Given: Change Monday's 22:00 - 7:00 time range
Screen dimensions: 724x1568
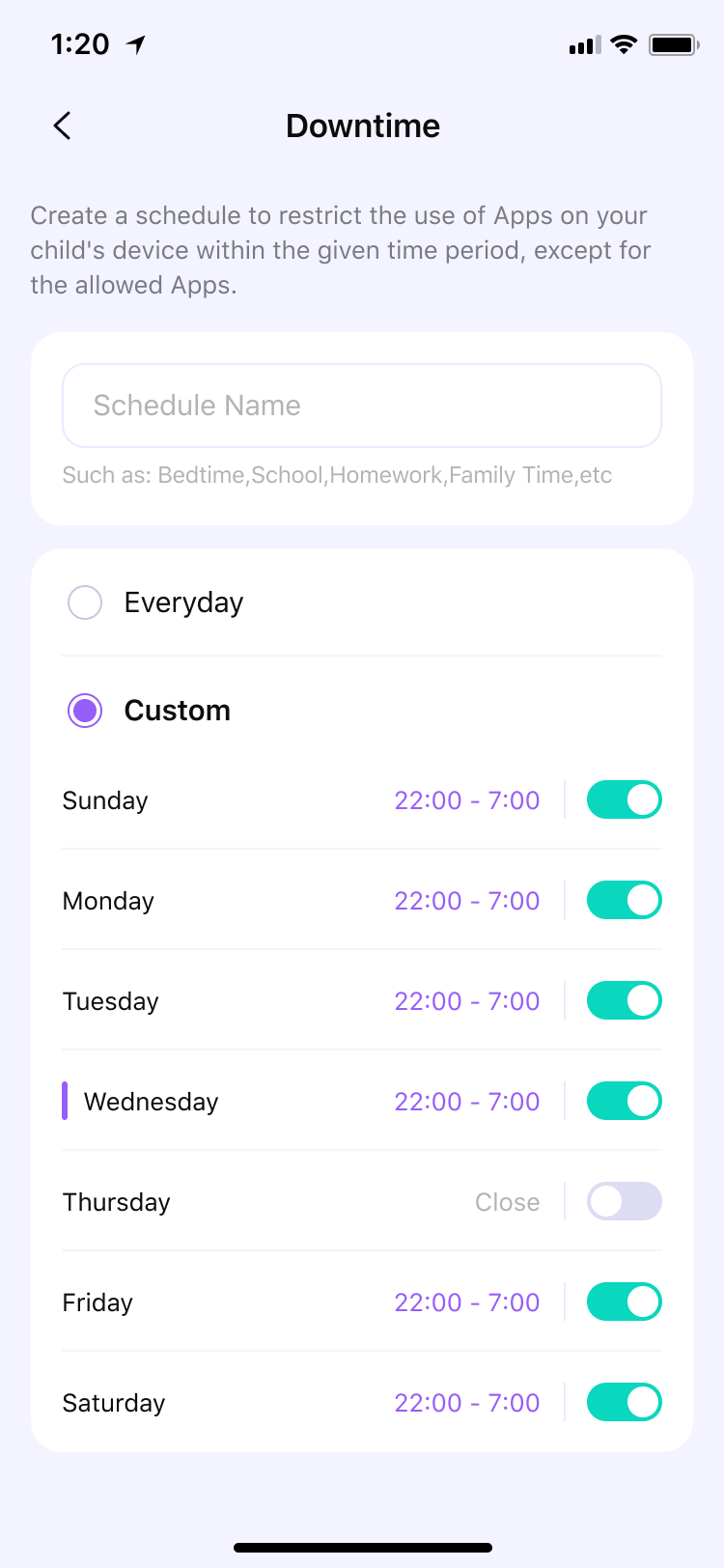Looking at the screenshot, I should click(x=467, y=901).
